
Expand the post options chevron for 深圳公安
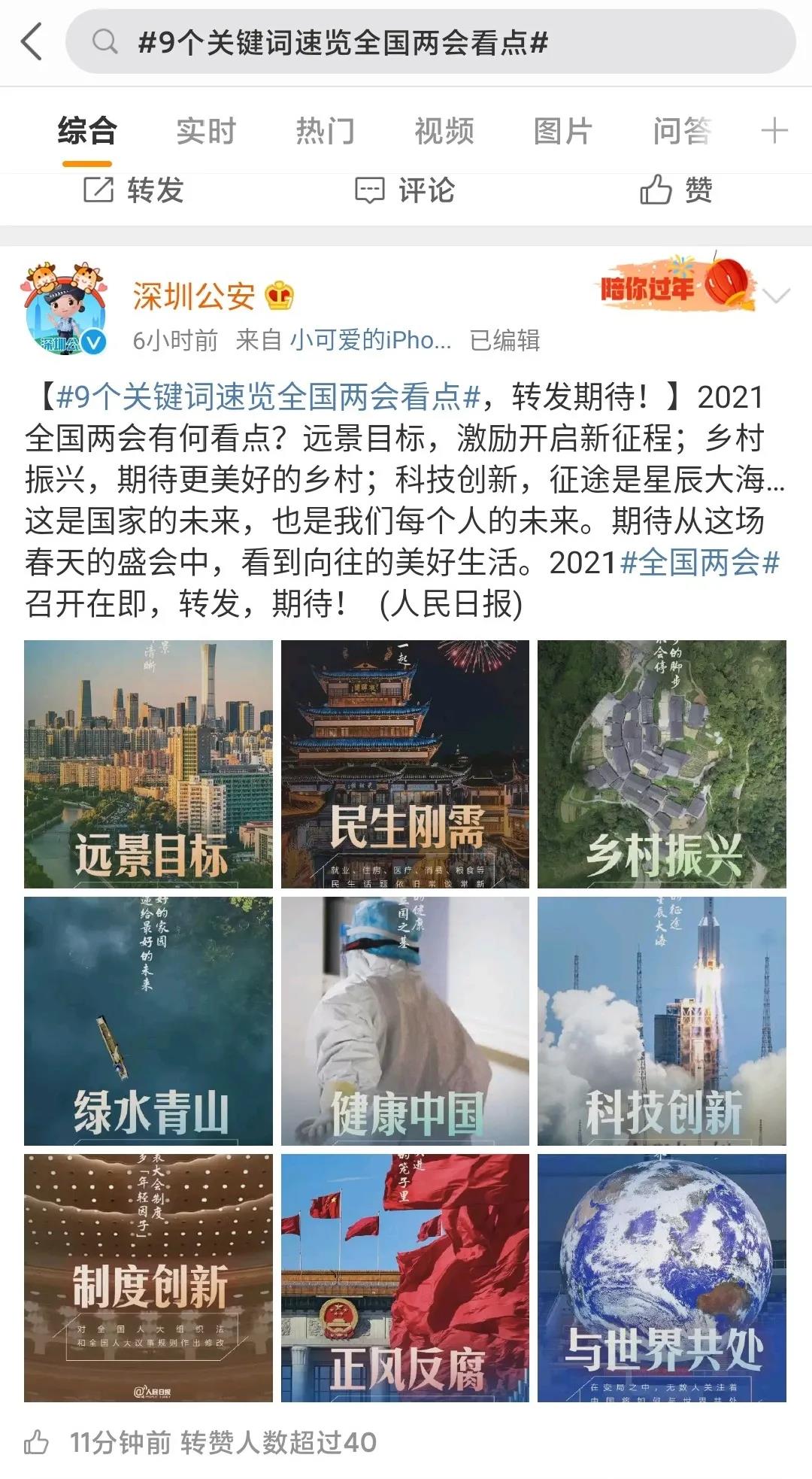click(x=777, y=296)
